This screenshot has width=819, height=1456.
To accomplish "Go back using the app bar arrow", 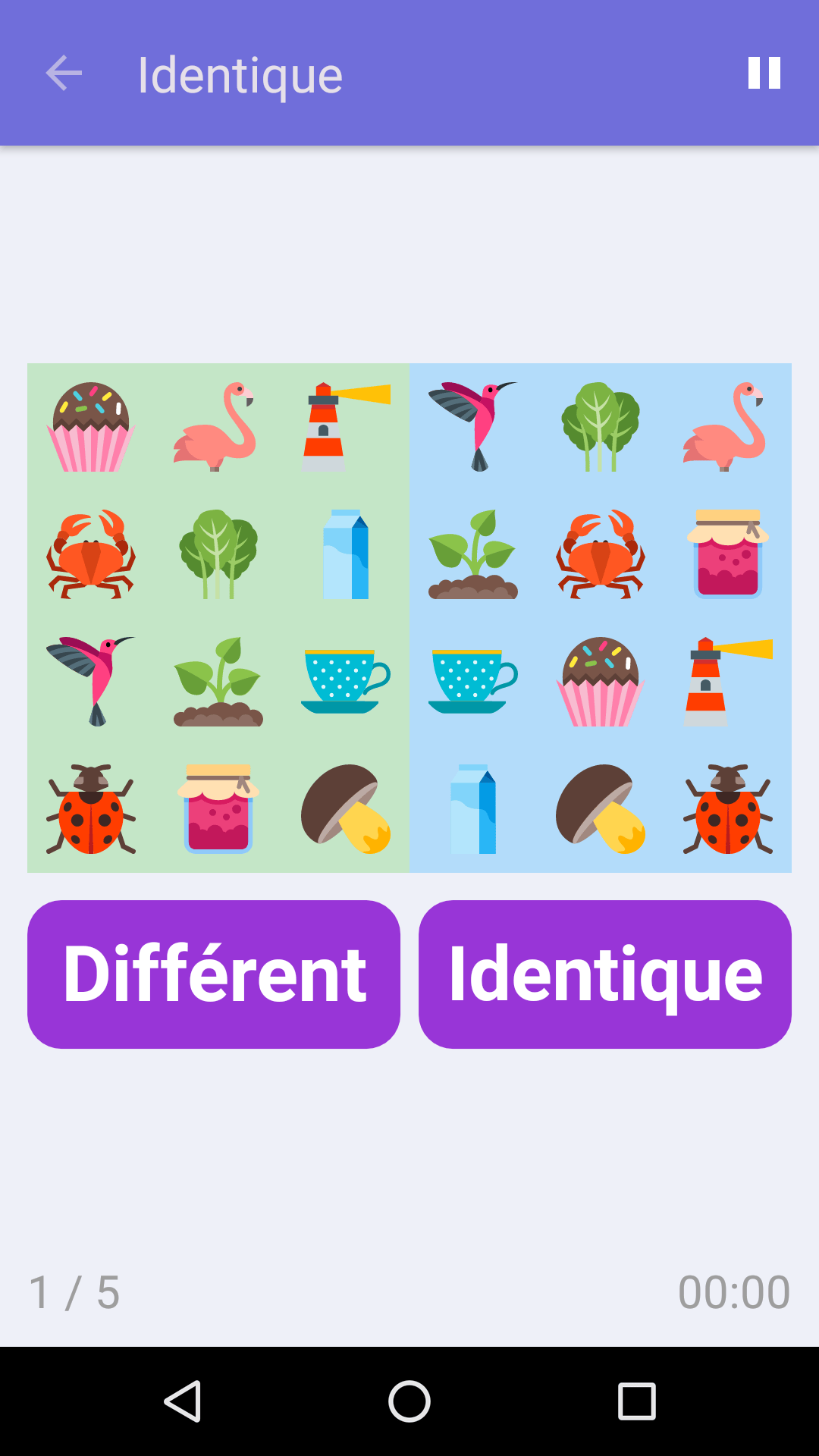I will 64,74.
